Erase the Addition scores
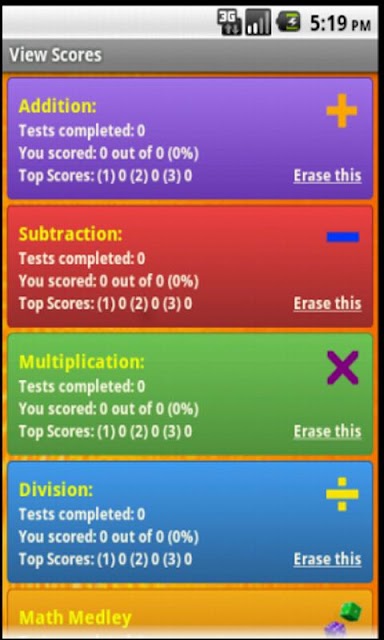 tap(327, 176)
